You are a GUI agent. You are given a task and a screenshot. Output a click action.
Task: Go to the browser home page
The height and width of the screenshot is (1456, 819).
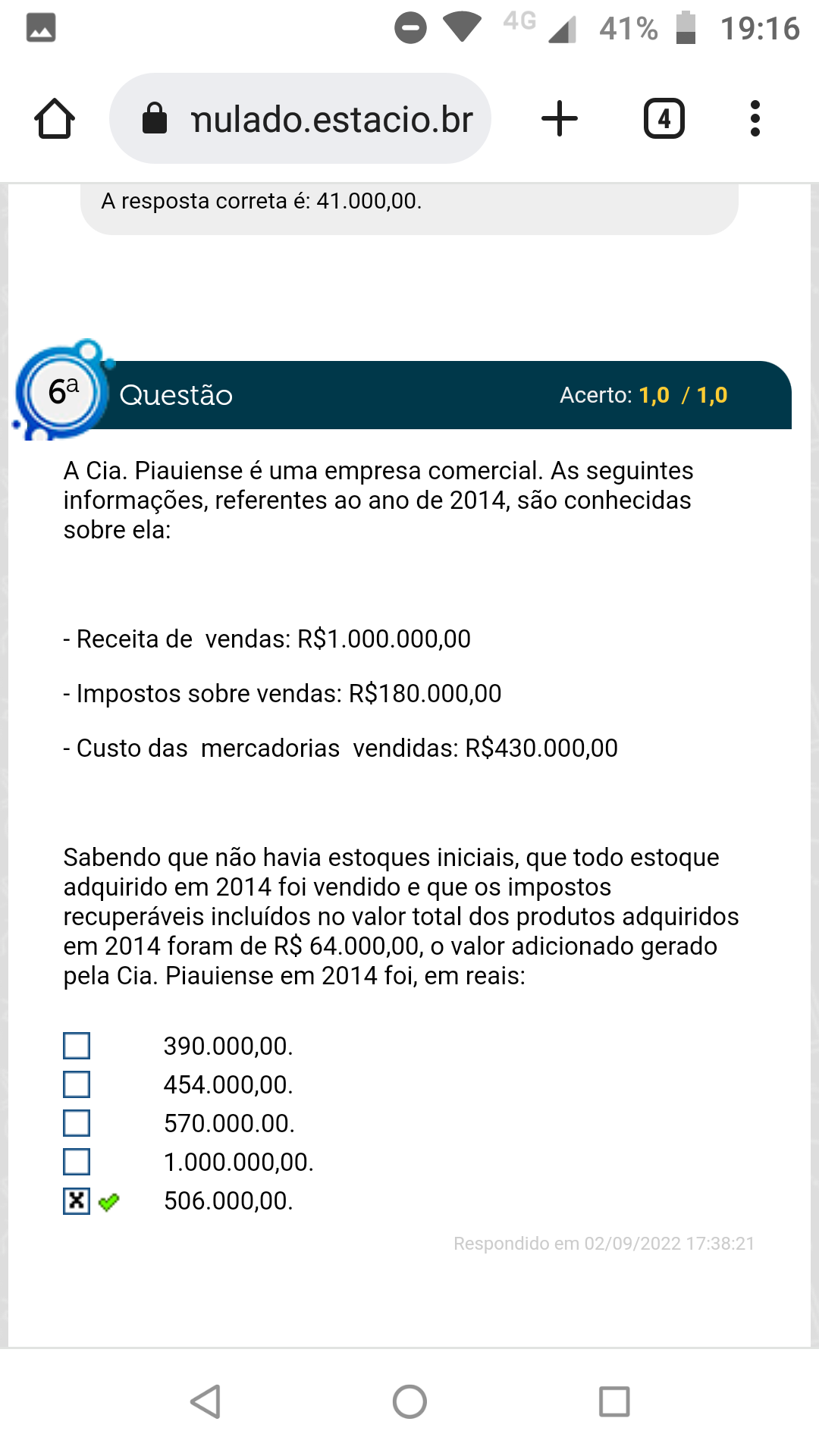(x=55, y=119)
